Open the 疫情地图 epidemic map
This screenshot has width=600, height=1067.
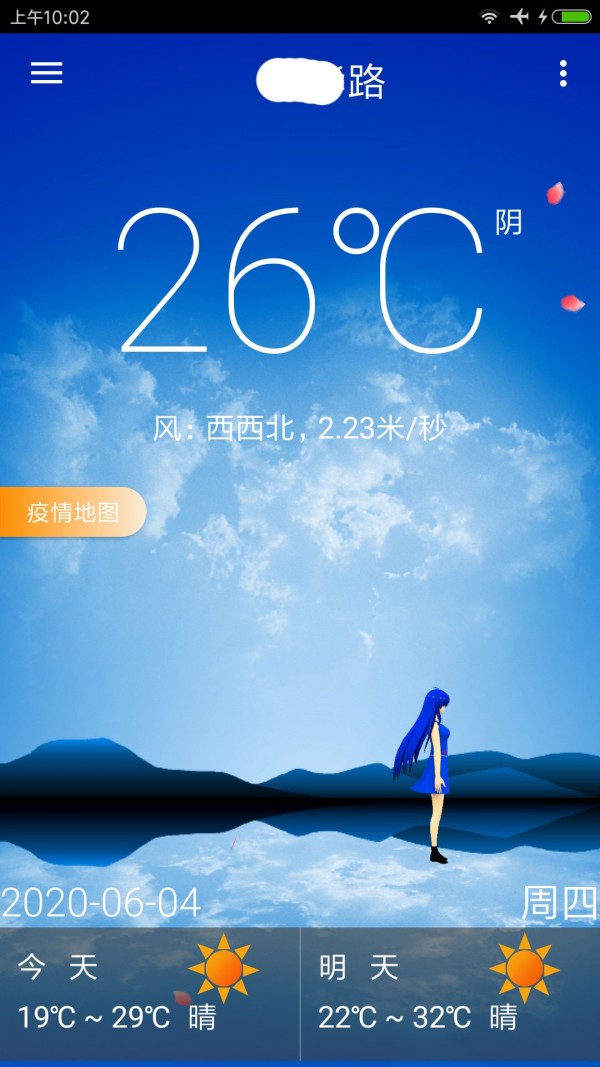[x=73, y=512]
